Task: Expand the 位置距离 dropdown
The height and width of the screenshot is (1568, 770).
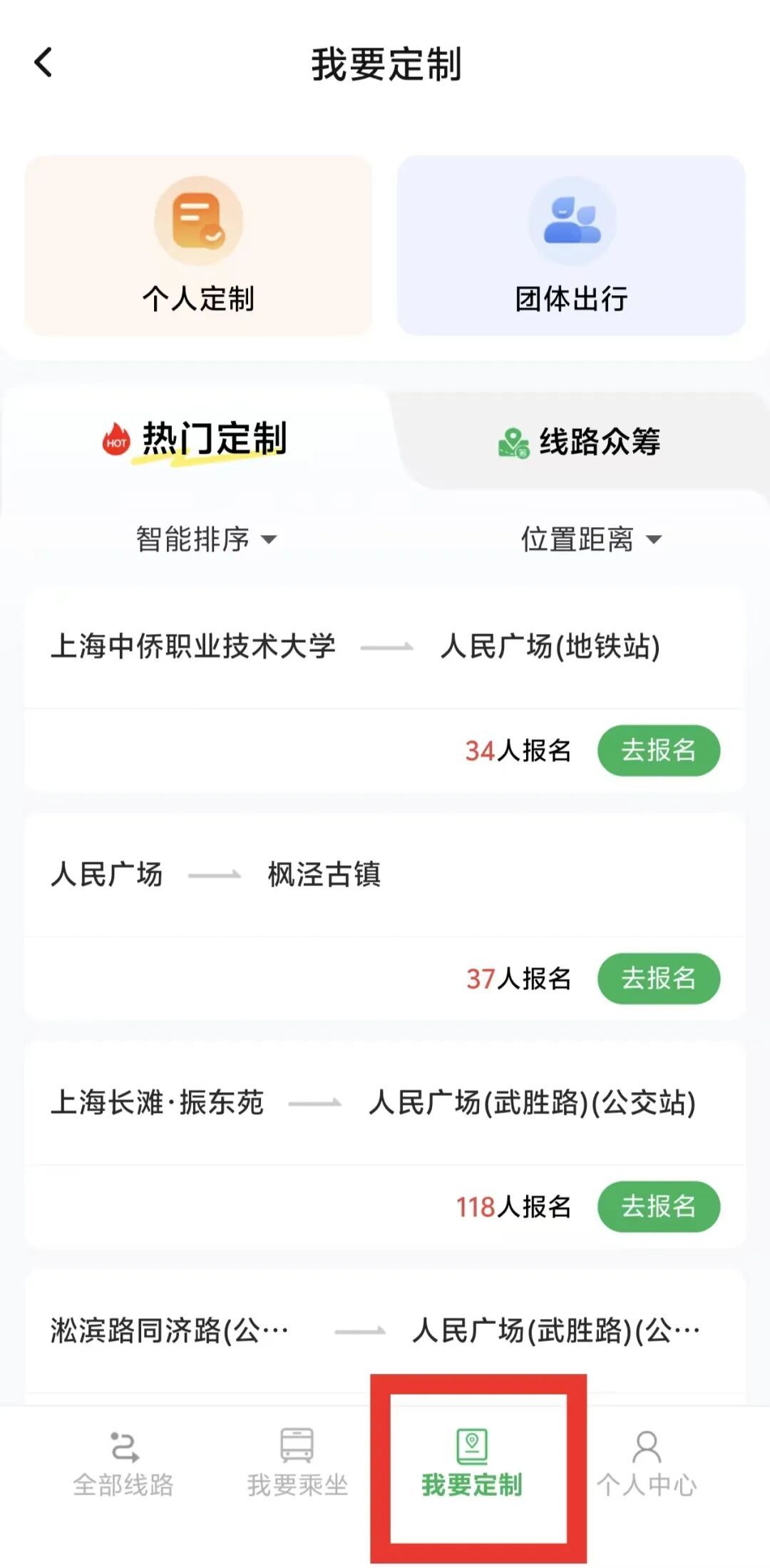Action: pyautogui.click(x=591, y=539)
